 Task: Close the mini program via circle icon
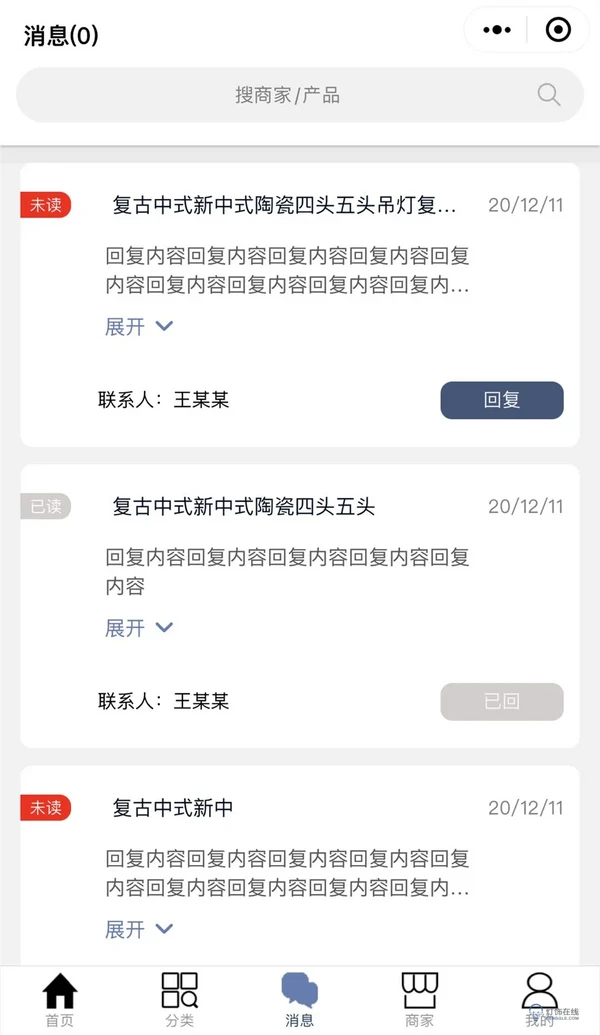coord(558,30)
